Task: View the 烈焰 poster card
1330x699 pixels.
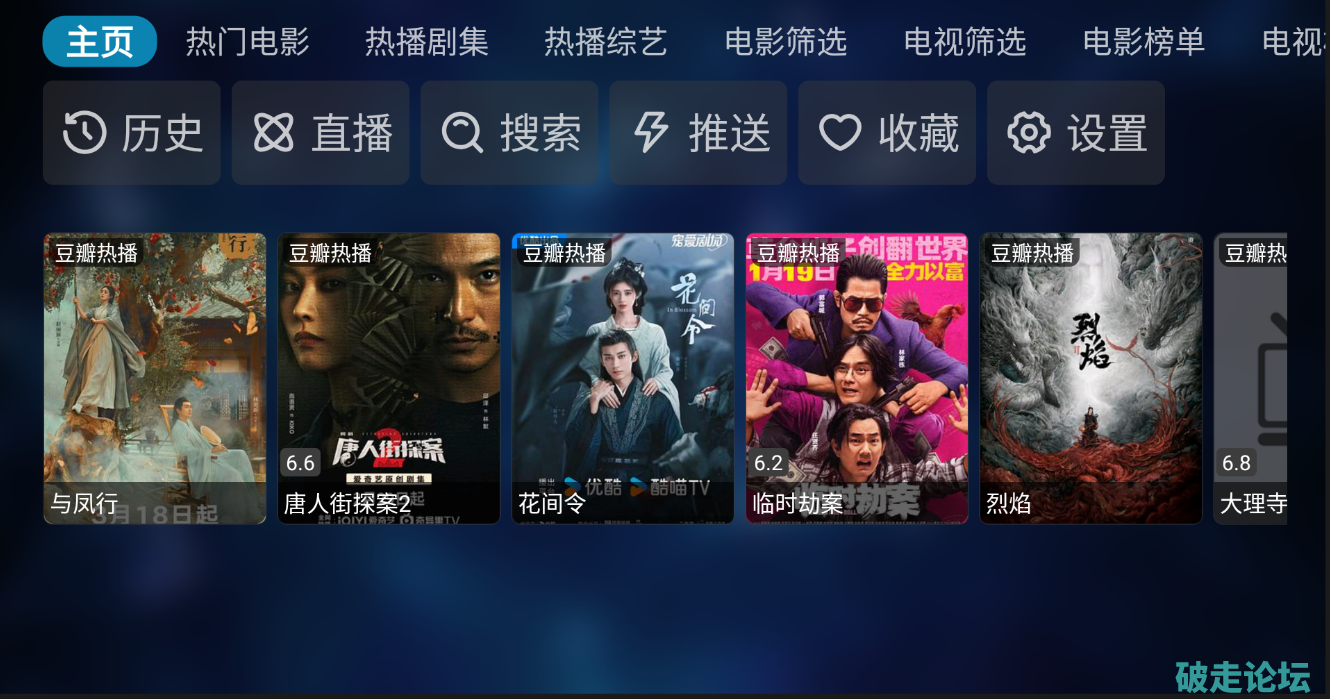Action: 1091,378
